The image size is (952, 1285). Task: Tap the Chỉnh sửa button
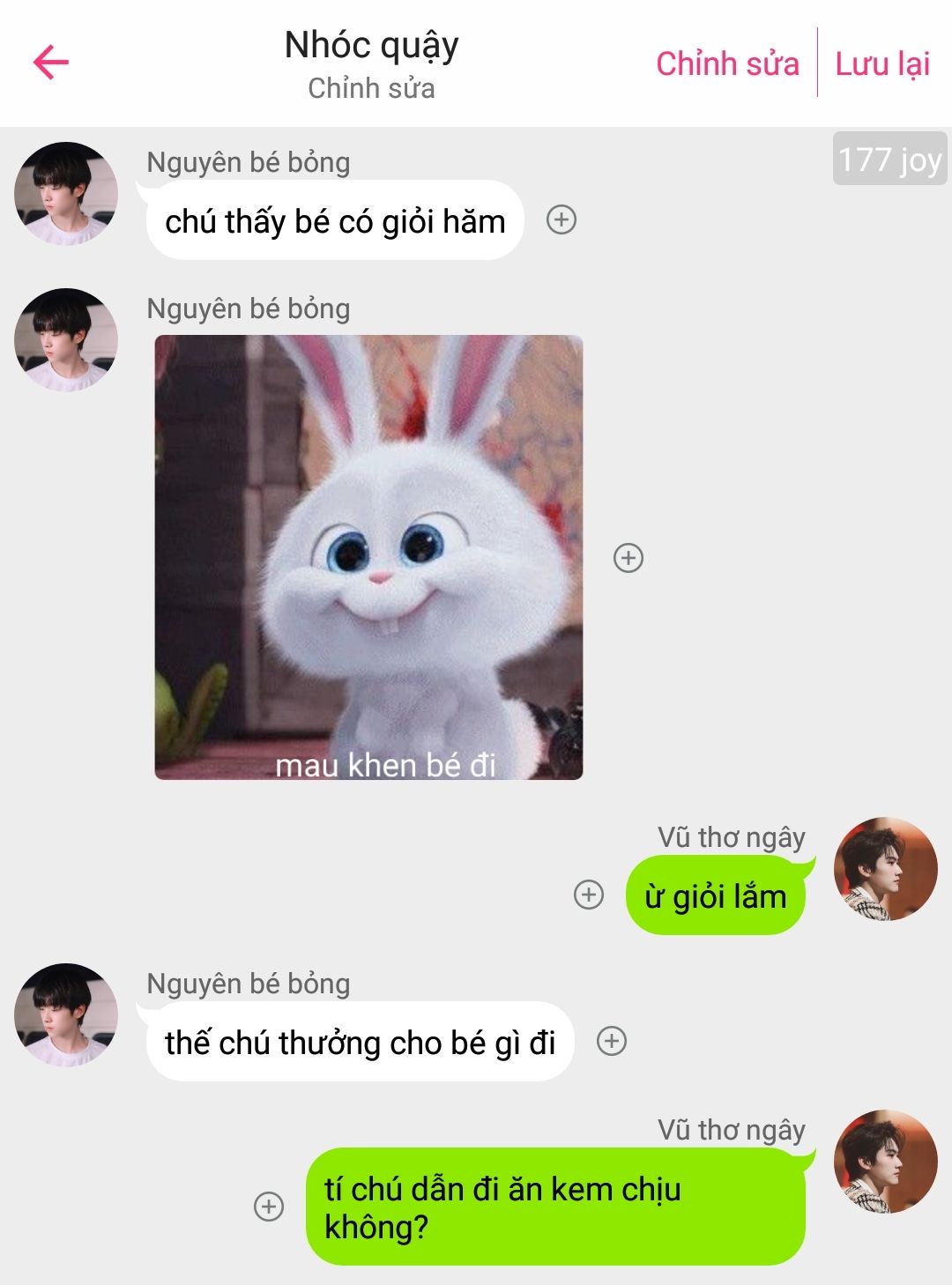[727, 63]
